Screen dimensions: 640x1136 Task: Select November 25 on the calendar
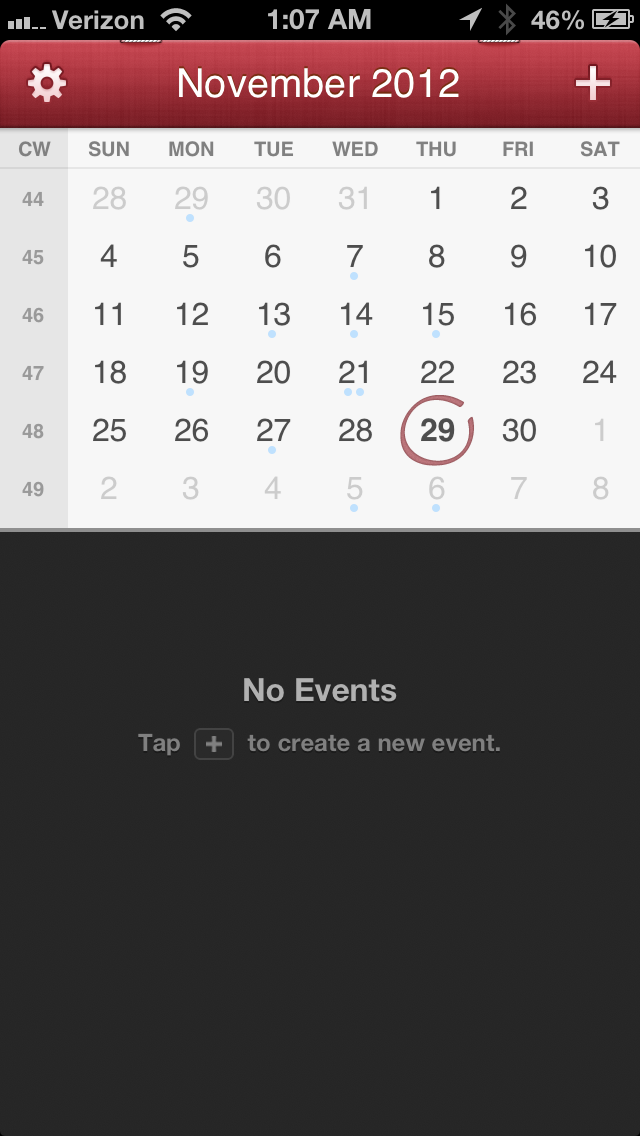point(109,430)
